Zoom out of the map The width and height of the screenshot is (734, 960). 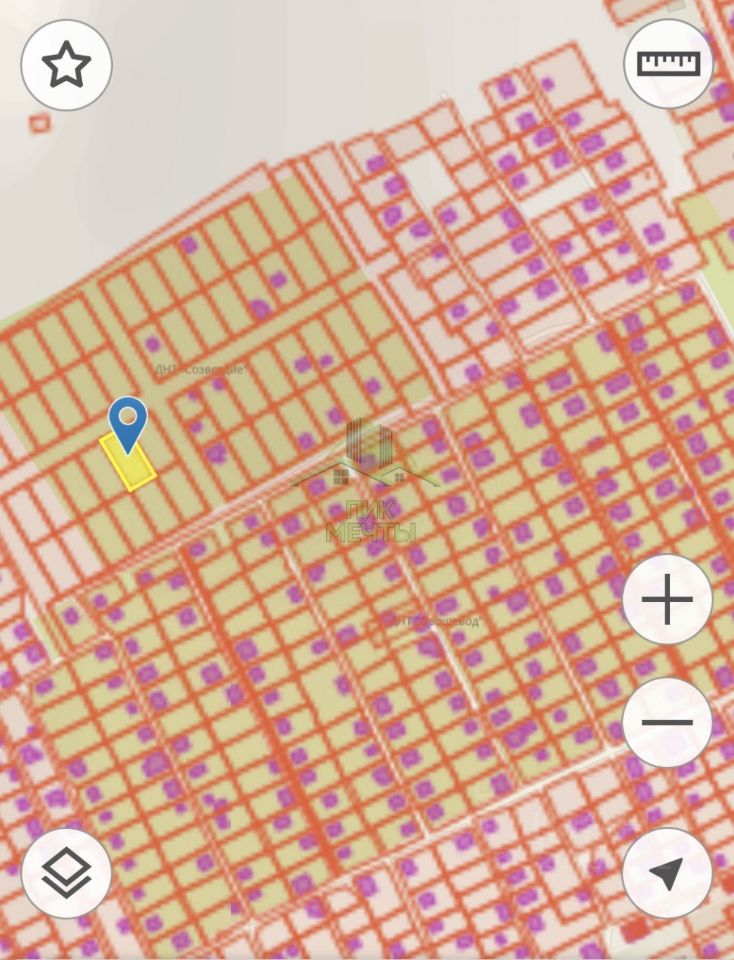pyautogui.click(x=667, y=722)
